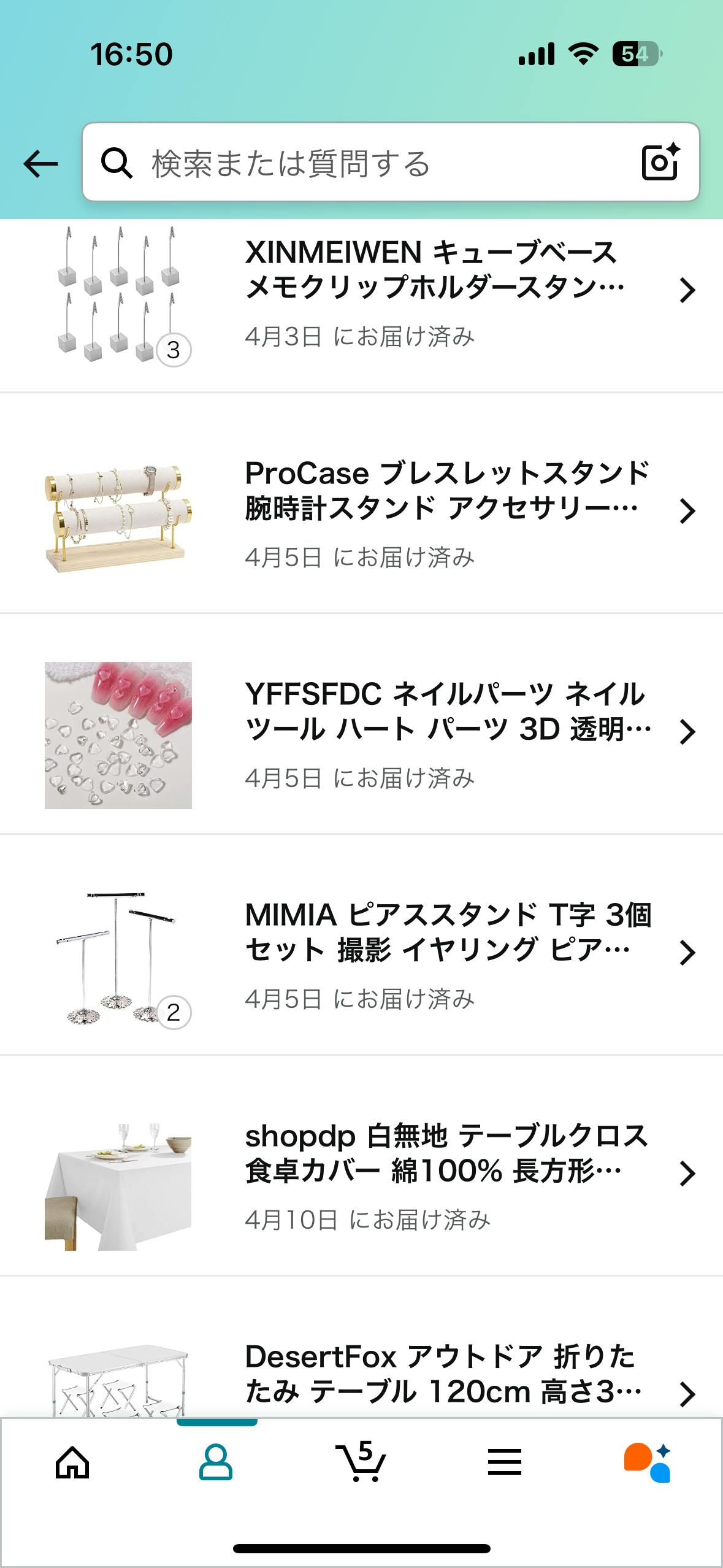Select the account profile tab

216,1463
